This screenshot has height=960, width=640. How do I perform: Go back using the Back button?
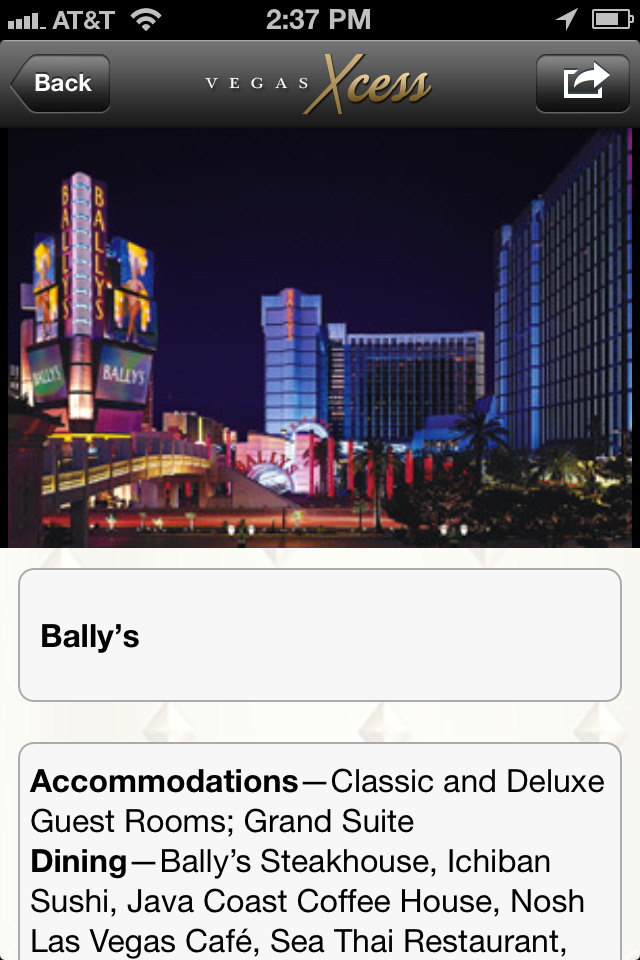[60, 83]
